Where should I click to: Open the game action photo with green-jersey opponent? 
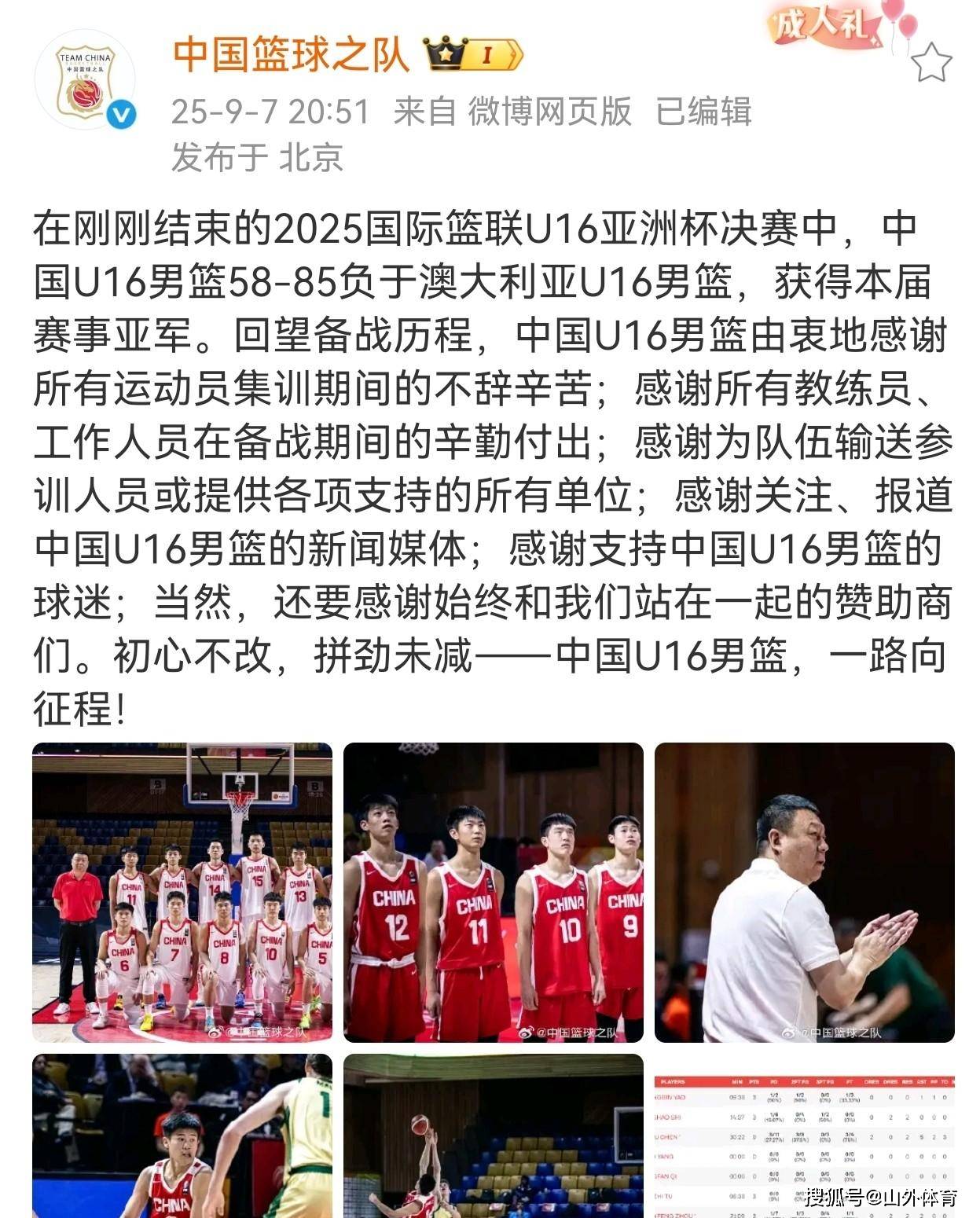182,1135
